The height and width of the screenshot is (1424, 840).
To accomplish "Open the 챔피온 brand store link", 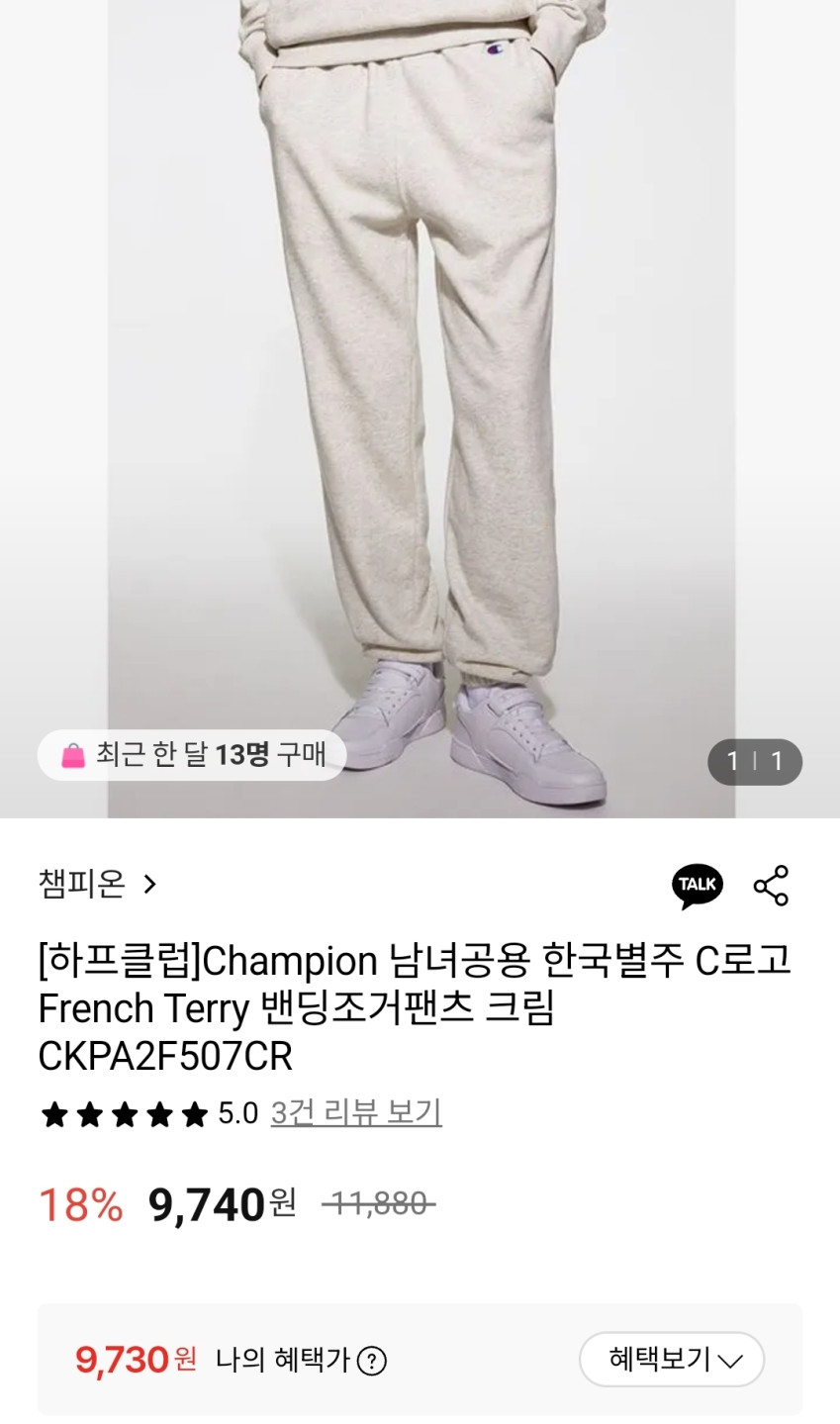I will [97, 883].
